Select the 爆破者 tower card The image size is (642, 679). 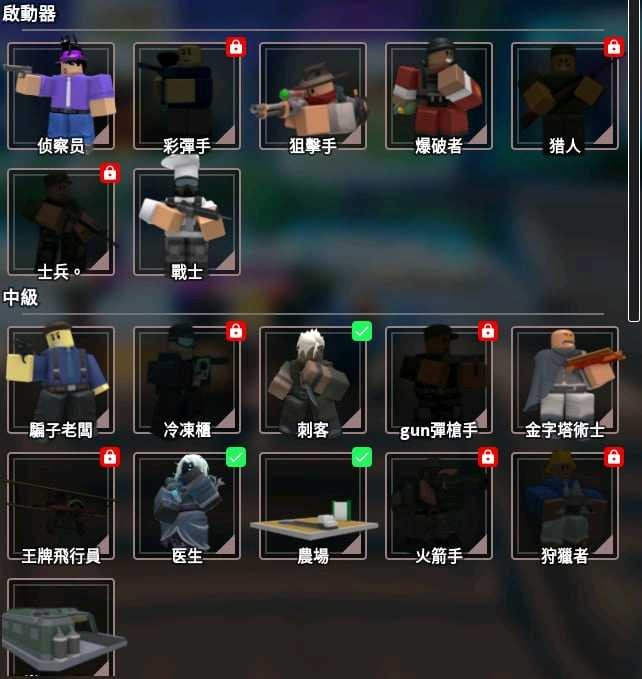(439, 96)
